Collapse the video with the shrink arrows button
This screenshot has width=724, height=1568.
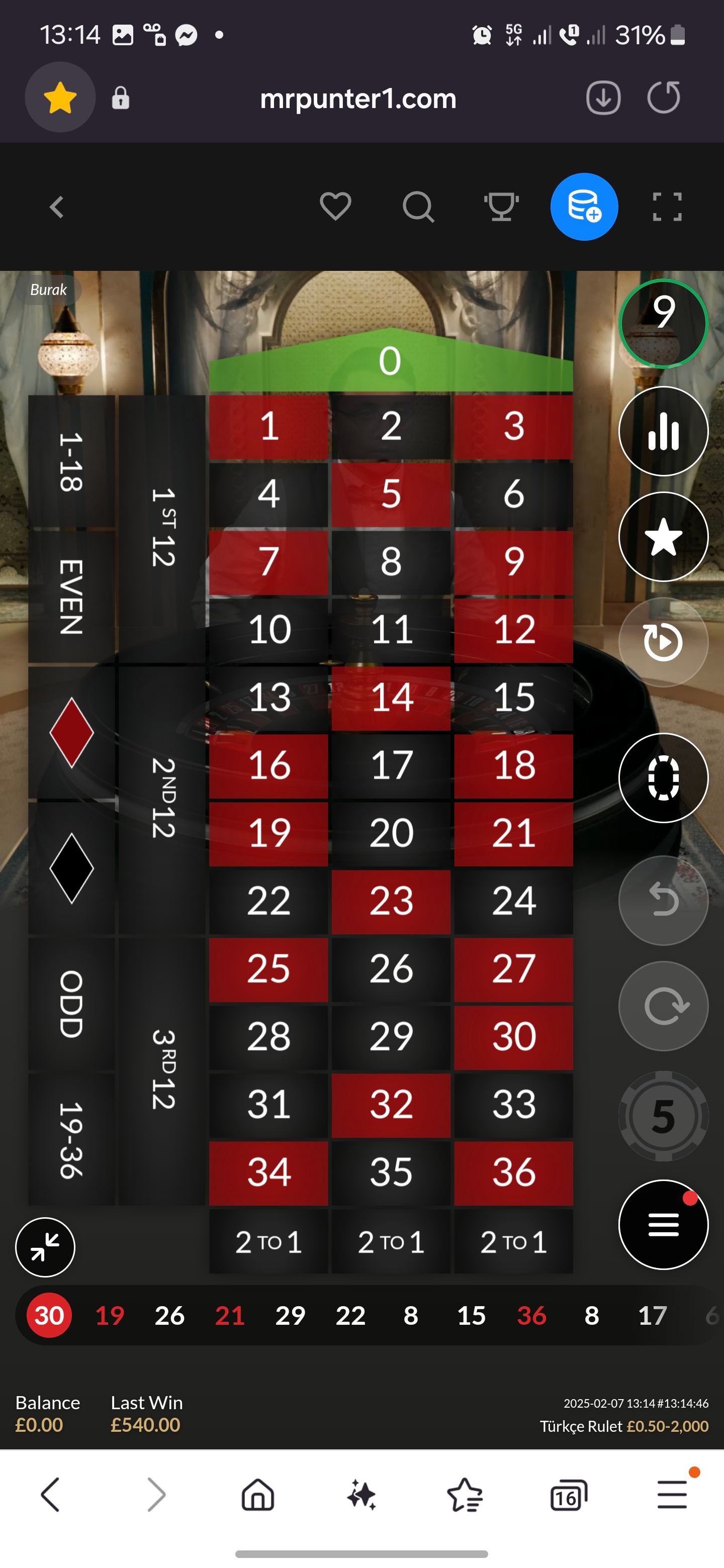coord(45,1247)
